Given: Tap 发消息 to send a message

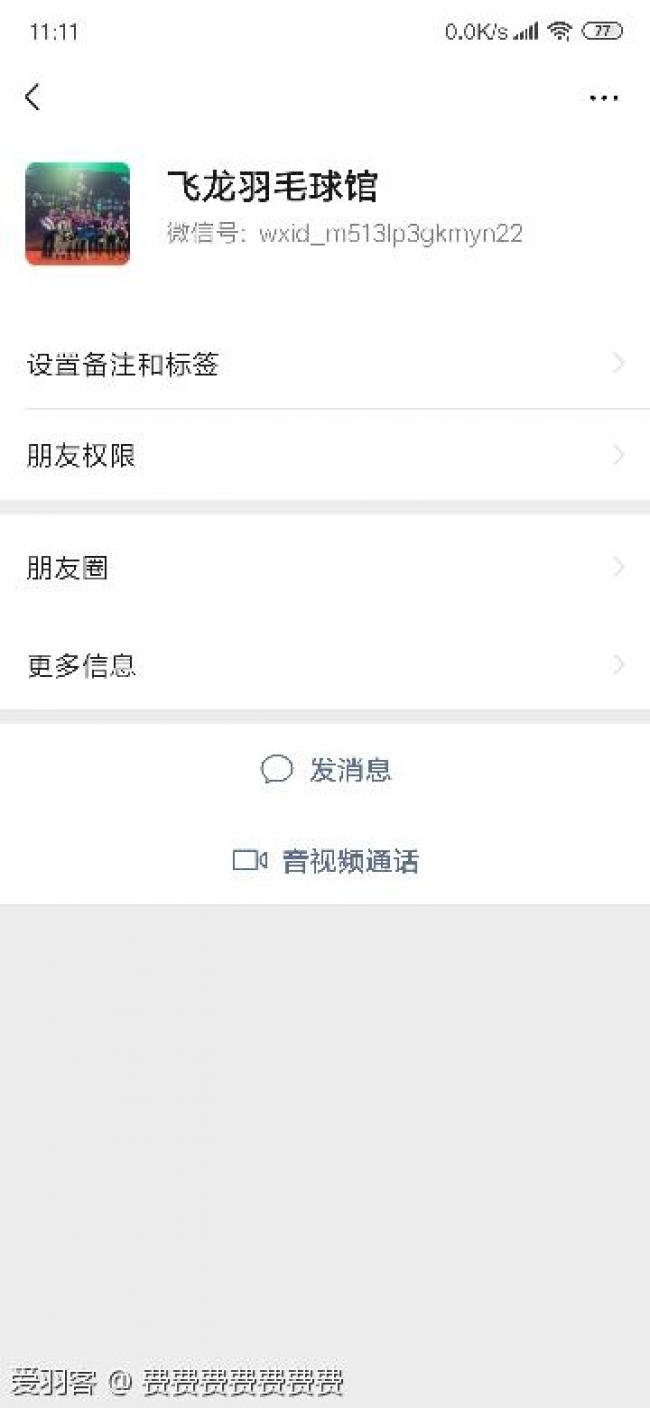Looking at the screenshot, I should coord(326,770).
